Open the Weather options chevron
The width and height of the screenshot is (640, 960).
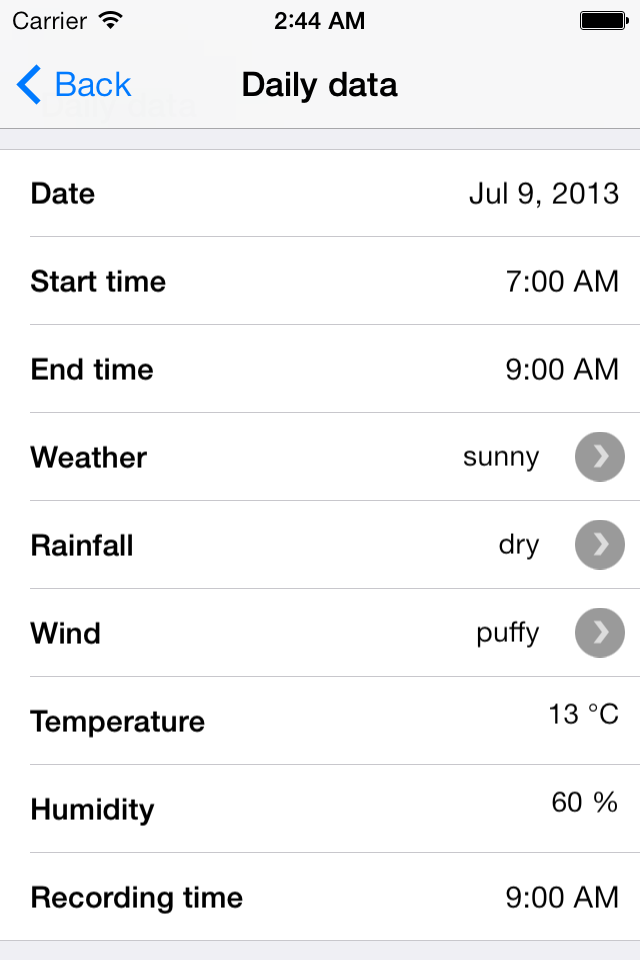point(600,457)
